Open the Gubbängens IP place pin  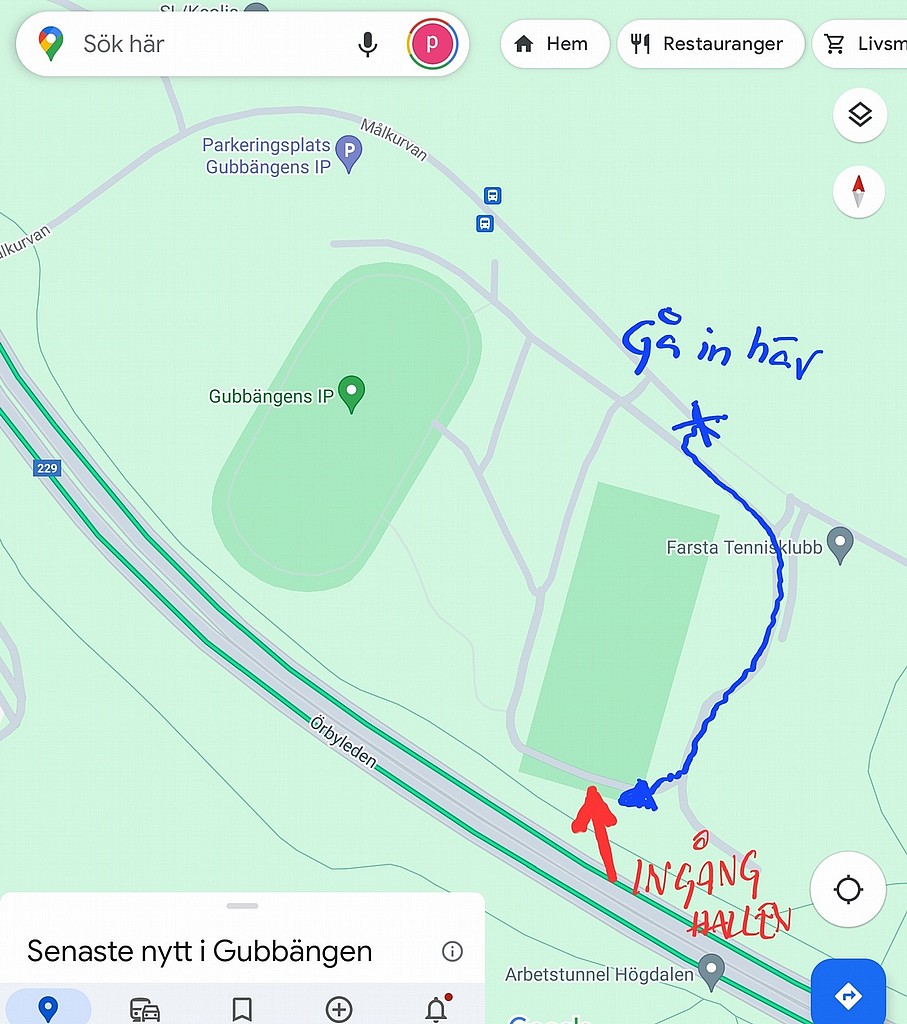[x=351, y=394]
